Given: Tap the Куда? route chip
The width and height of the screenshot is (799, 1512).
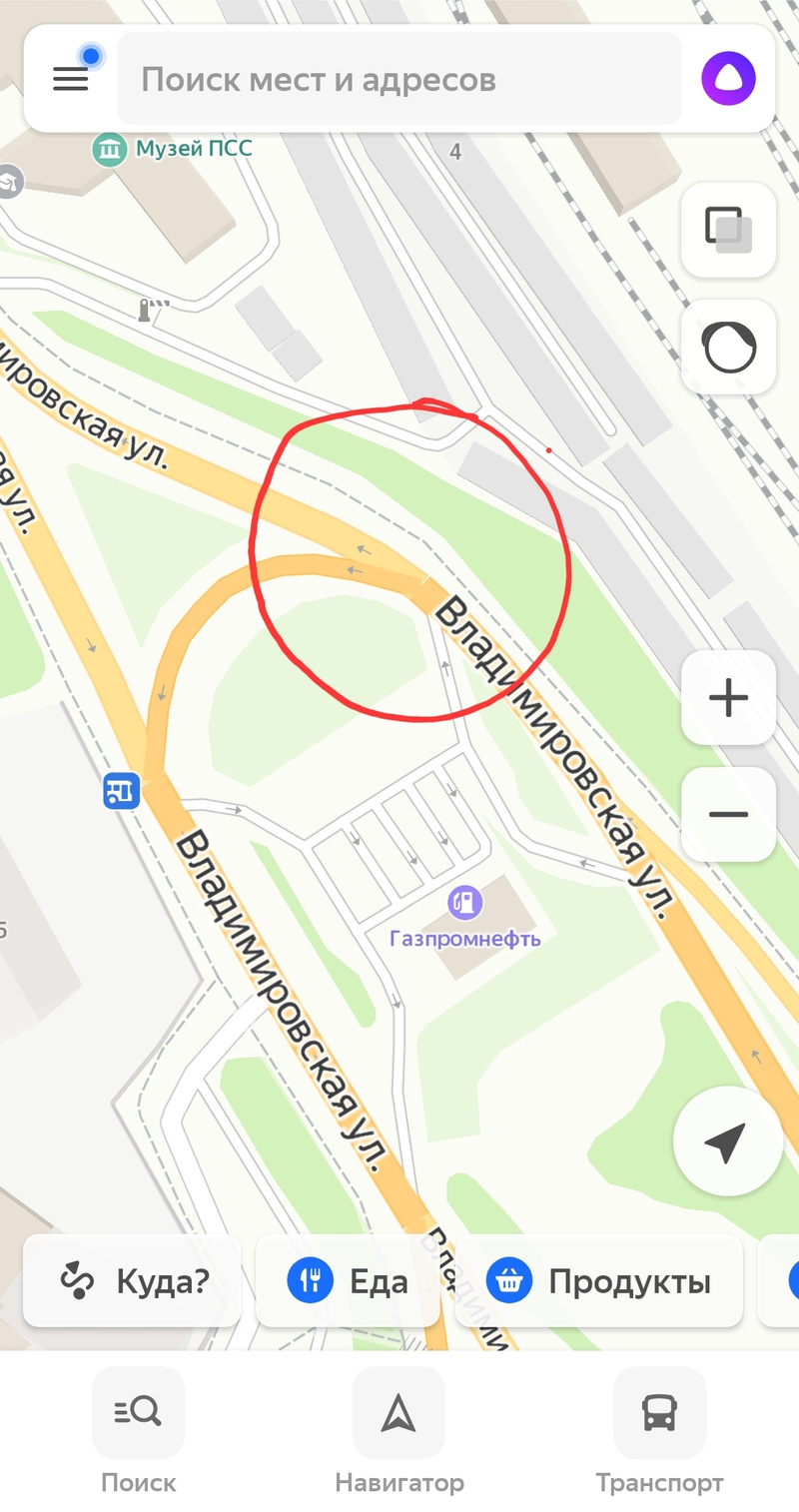Looking at the screenshot, I should click(x=133, y=1280).
